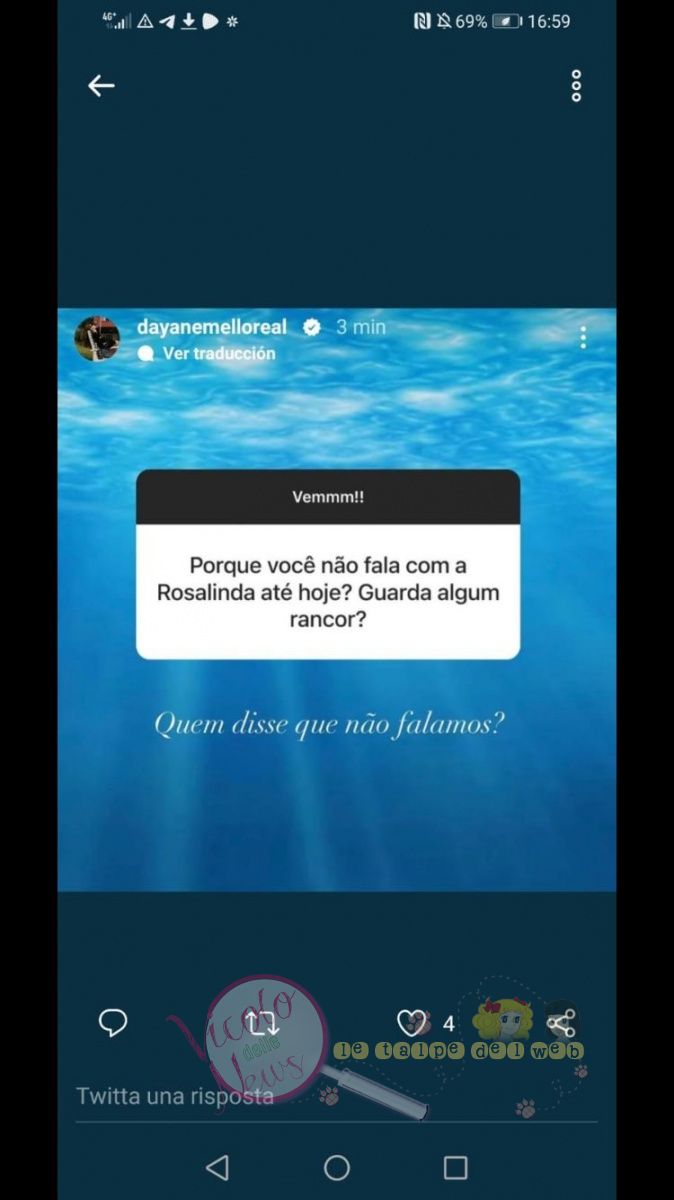Go back using the top-left arrow
Viewport: 674px width, 1200px height.
pyautogui.click(x=101, y=86)
